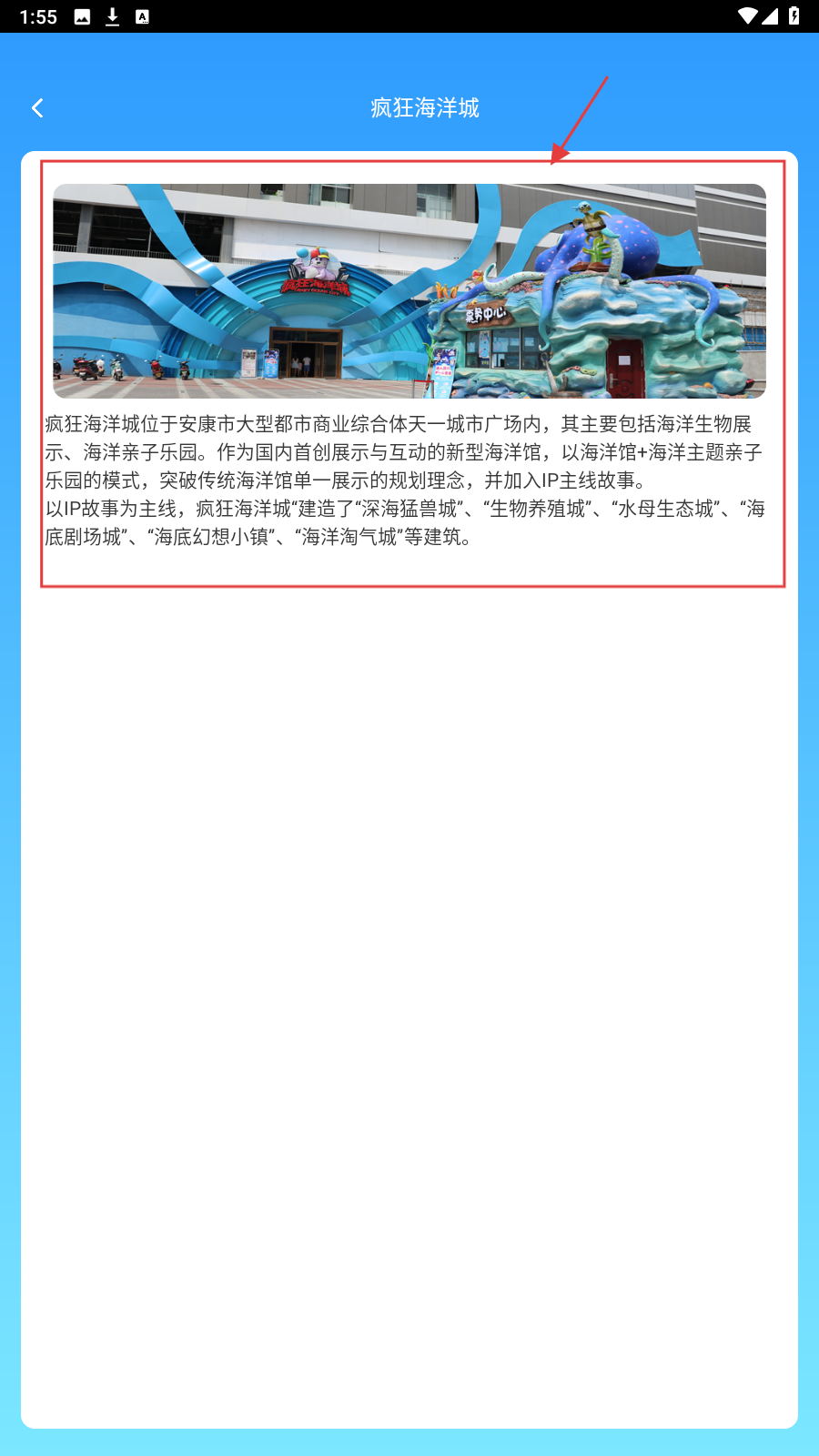This screenshot has width=819, height=1456.
Task: Go back from the 疯狂海洋城 page
Action: [37, 108]
